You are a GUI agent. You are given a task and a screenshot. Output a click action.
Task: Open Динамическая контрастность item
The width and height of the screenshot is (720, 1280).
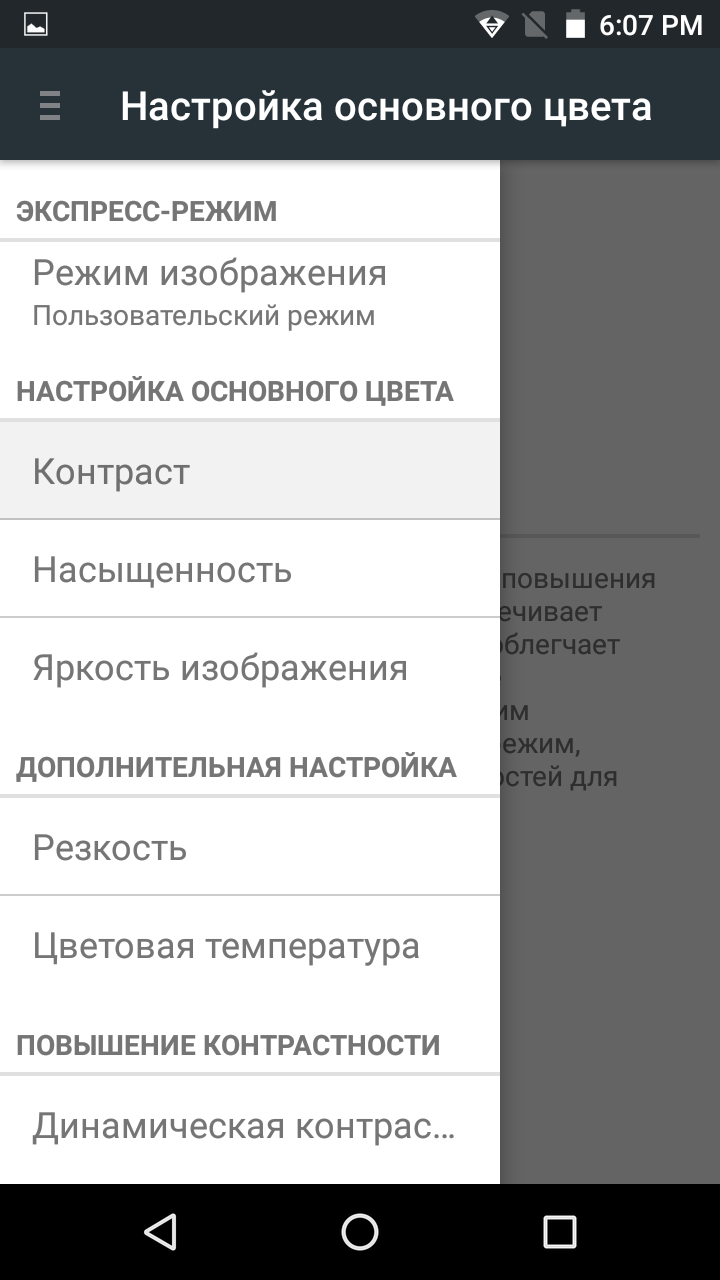pos(250,1126)
